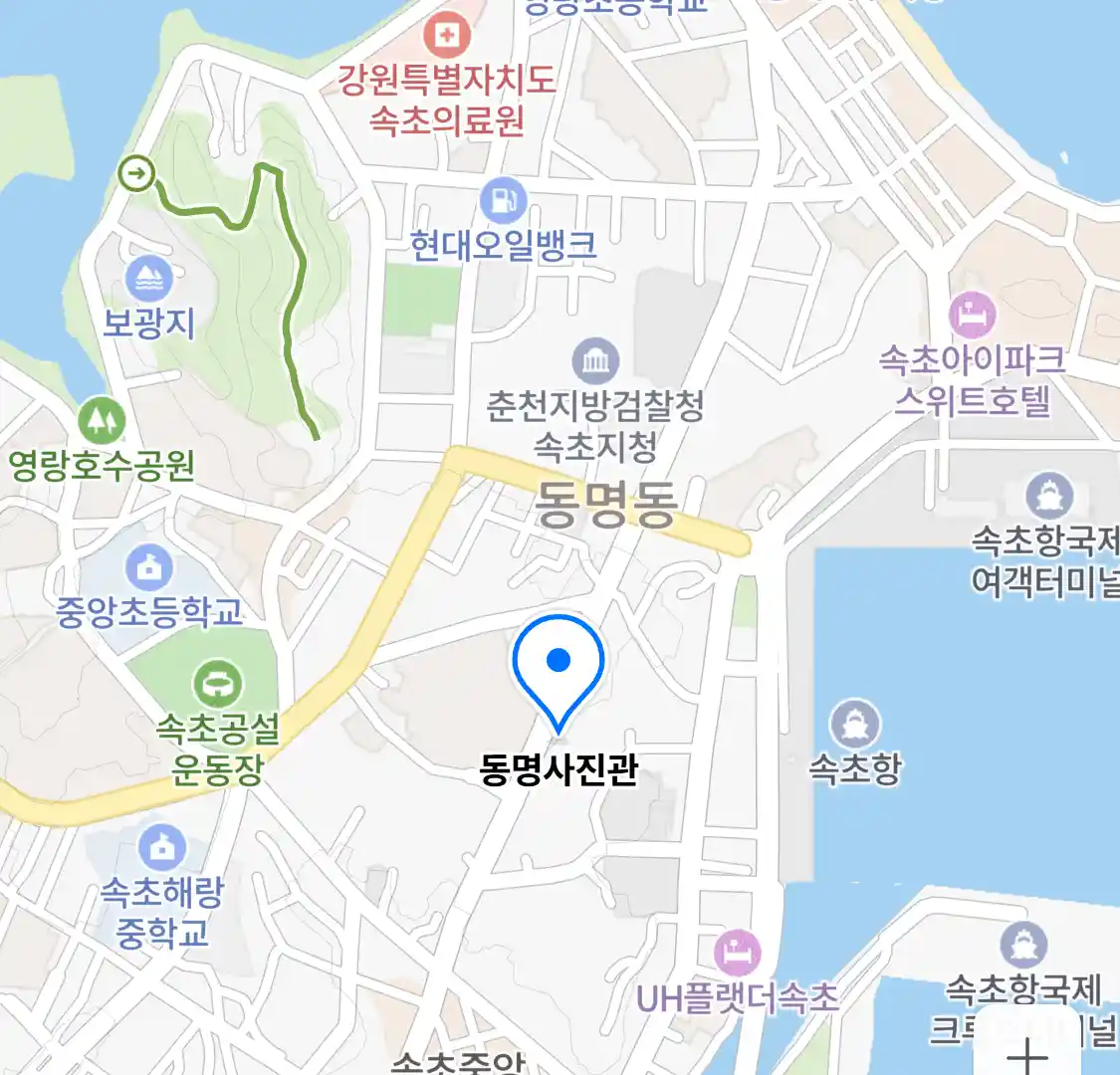Image resolution: width=1120 pixels, height=1075 pixels.
Task: Open the 영랑호수공원 park marker
Action: pos(101,421)
